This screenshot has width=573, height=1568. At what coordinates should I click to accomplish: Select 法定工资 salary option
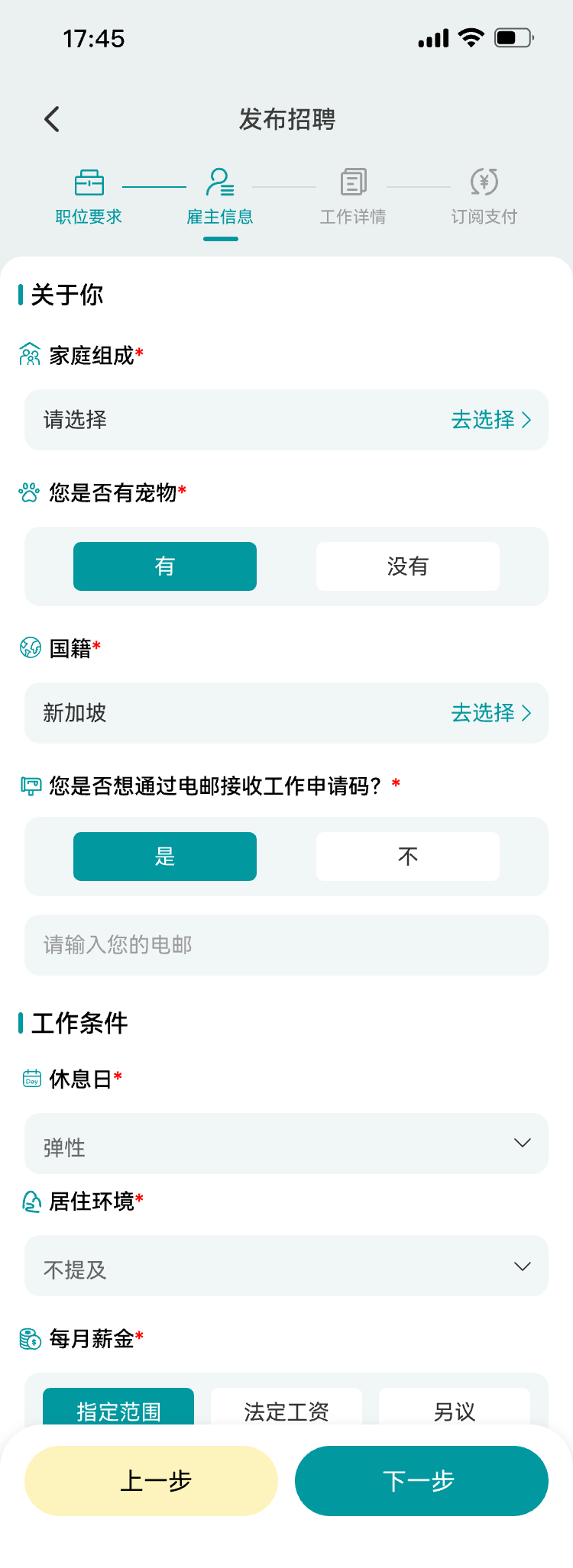click(x=286, y=1409)
